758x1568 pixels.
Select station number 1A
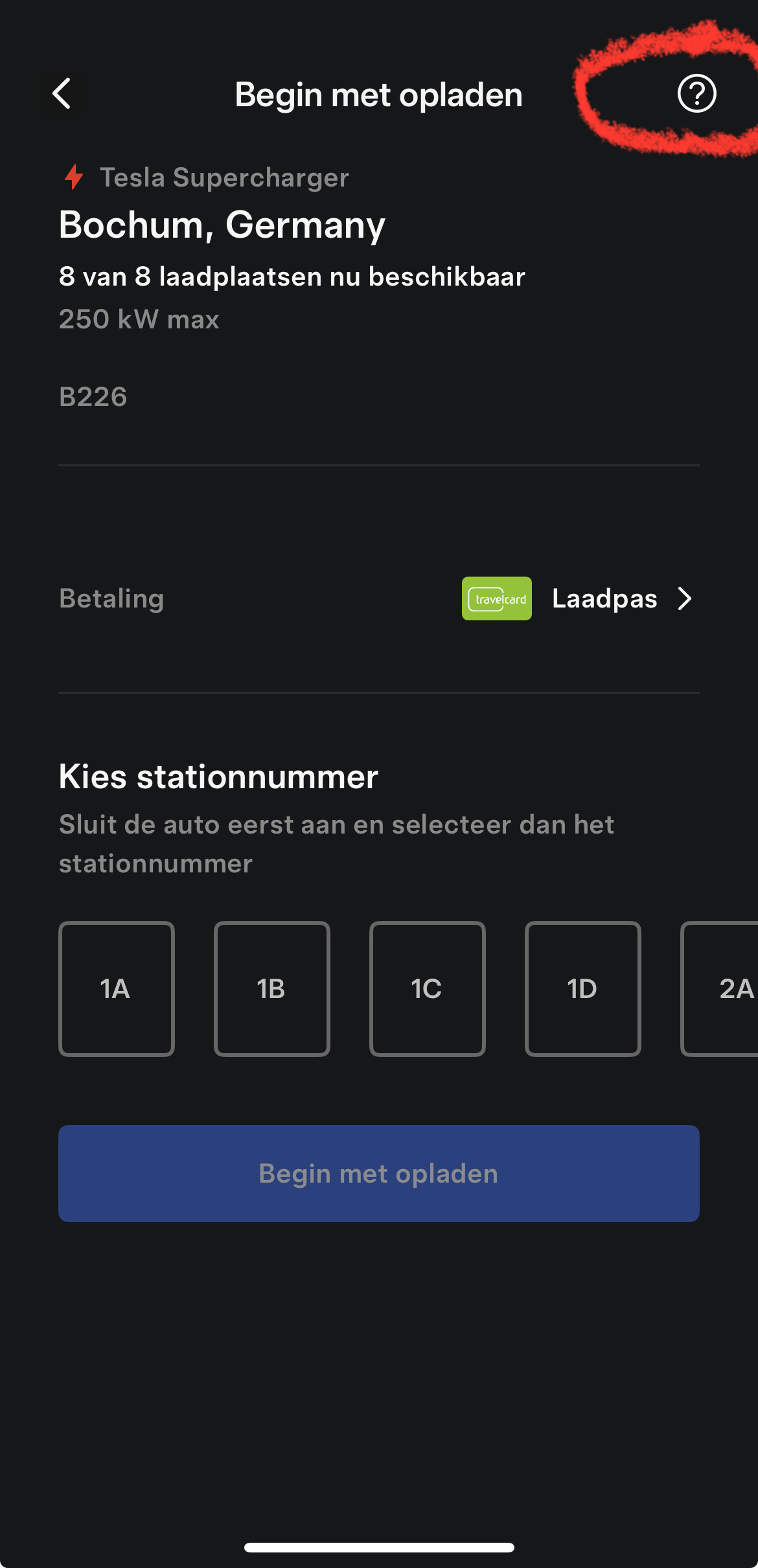[x=117, y=988]
